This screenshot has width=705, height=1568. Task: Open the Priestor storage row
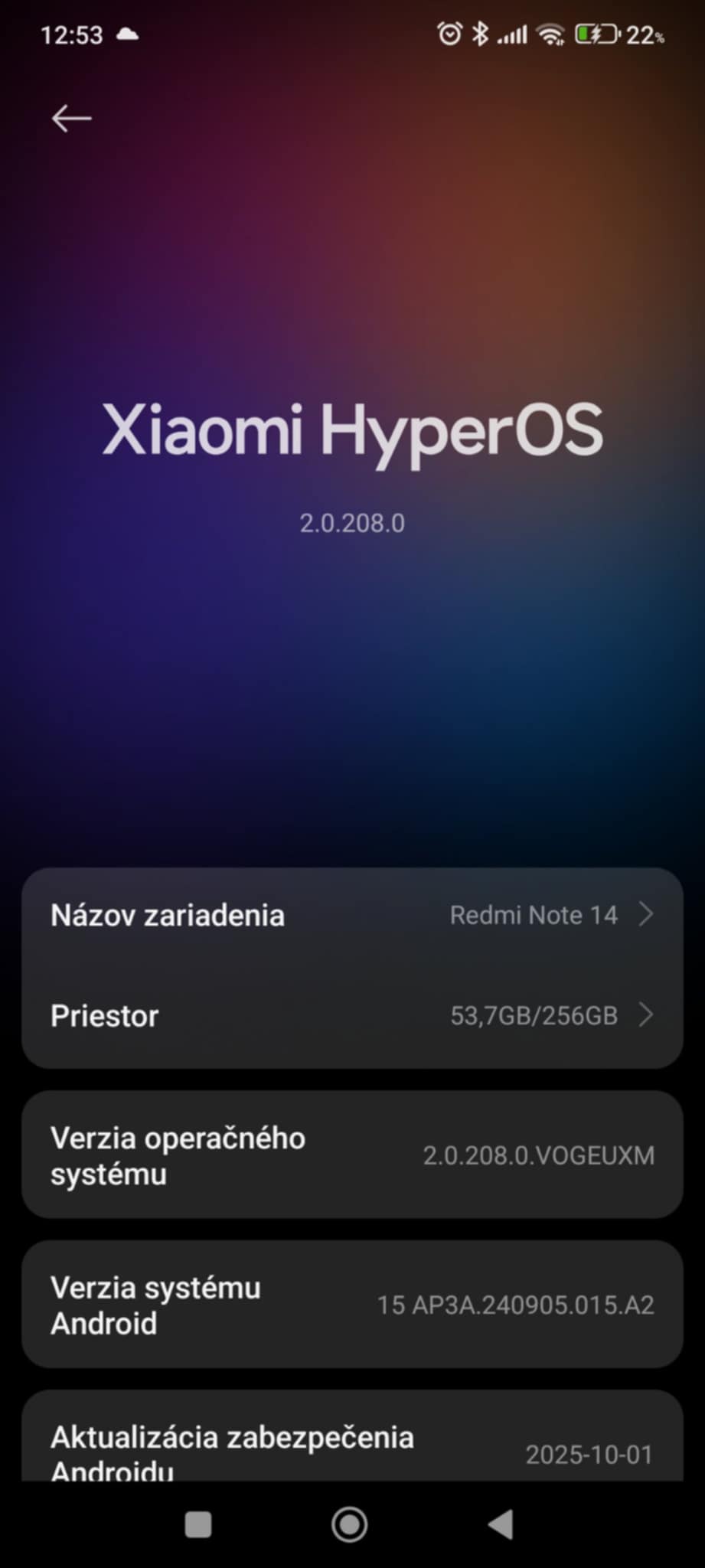click(352, 1016)
